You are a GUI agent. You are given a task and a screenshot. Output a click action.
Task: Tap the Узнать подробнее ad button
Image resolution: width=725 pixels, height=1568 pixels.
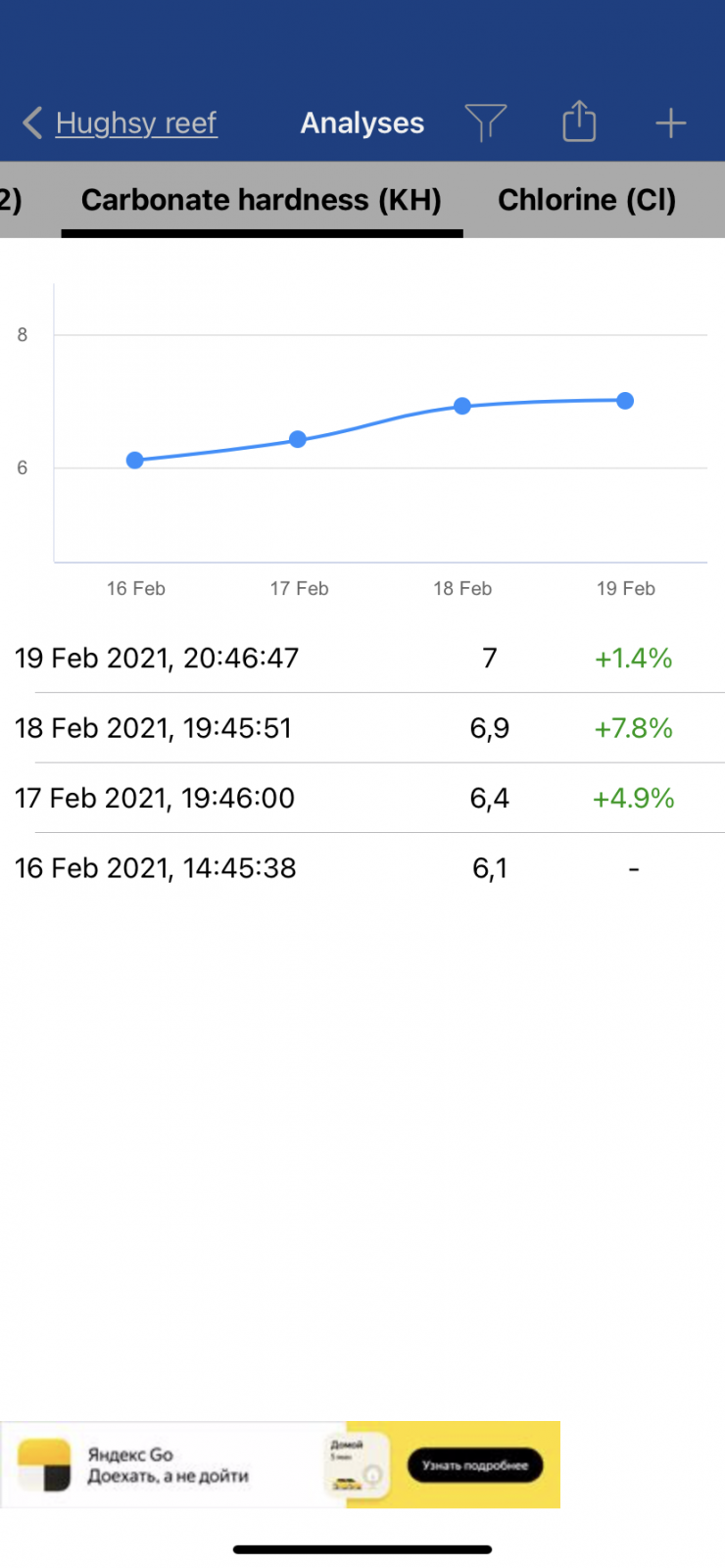point(475,1465)
